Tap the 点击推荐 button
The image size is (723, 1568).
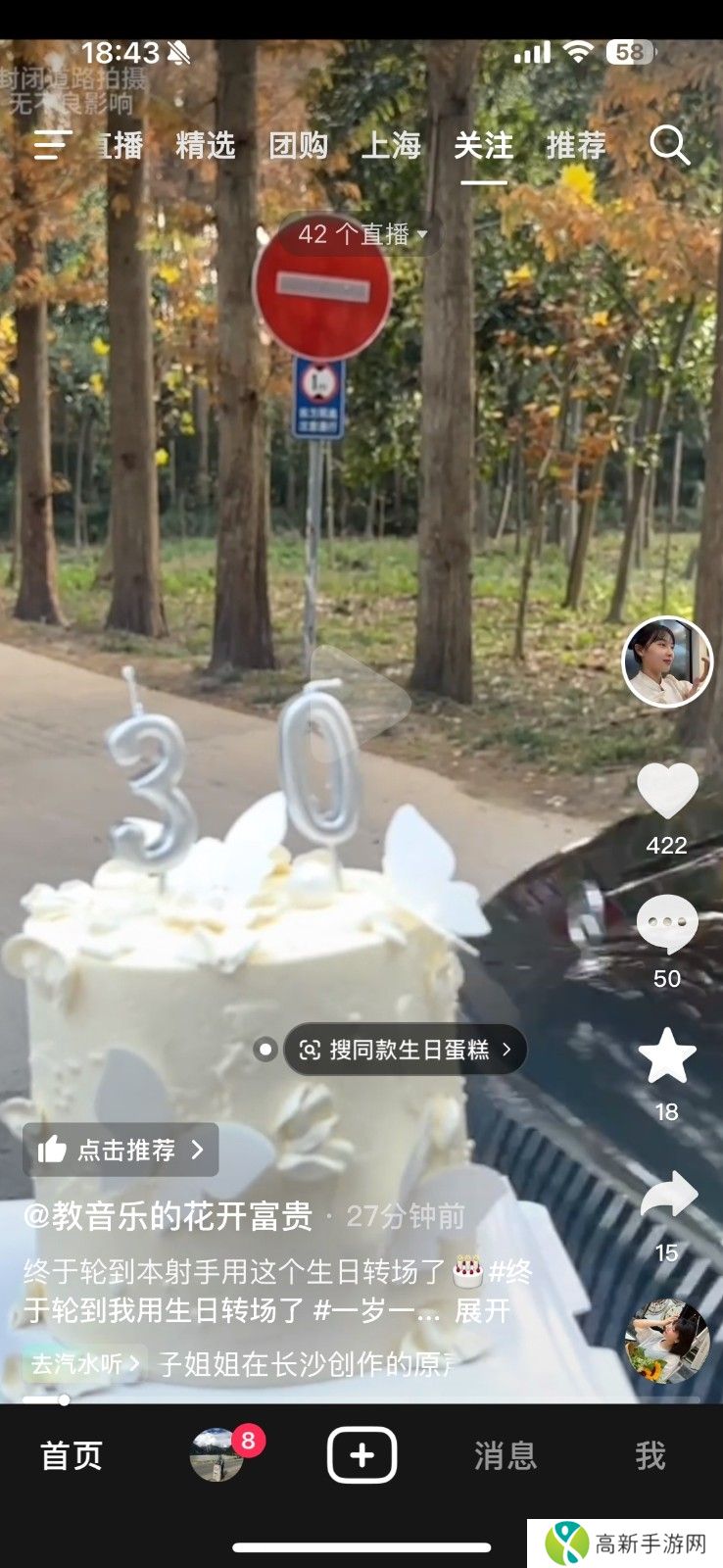tap(120, 1150)
